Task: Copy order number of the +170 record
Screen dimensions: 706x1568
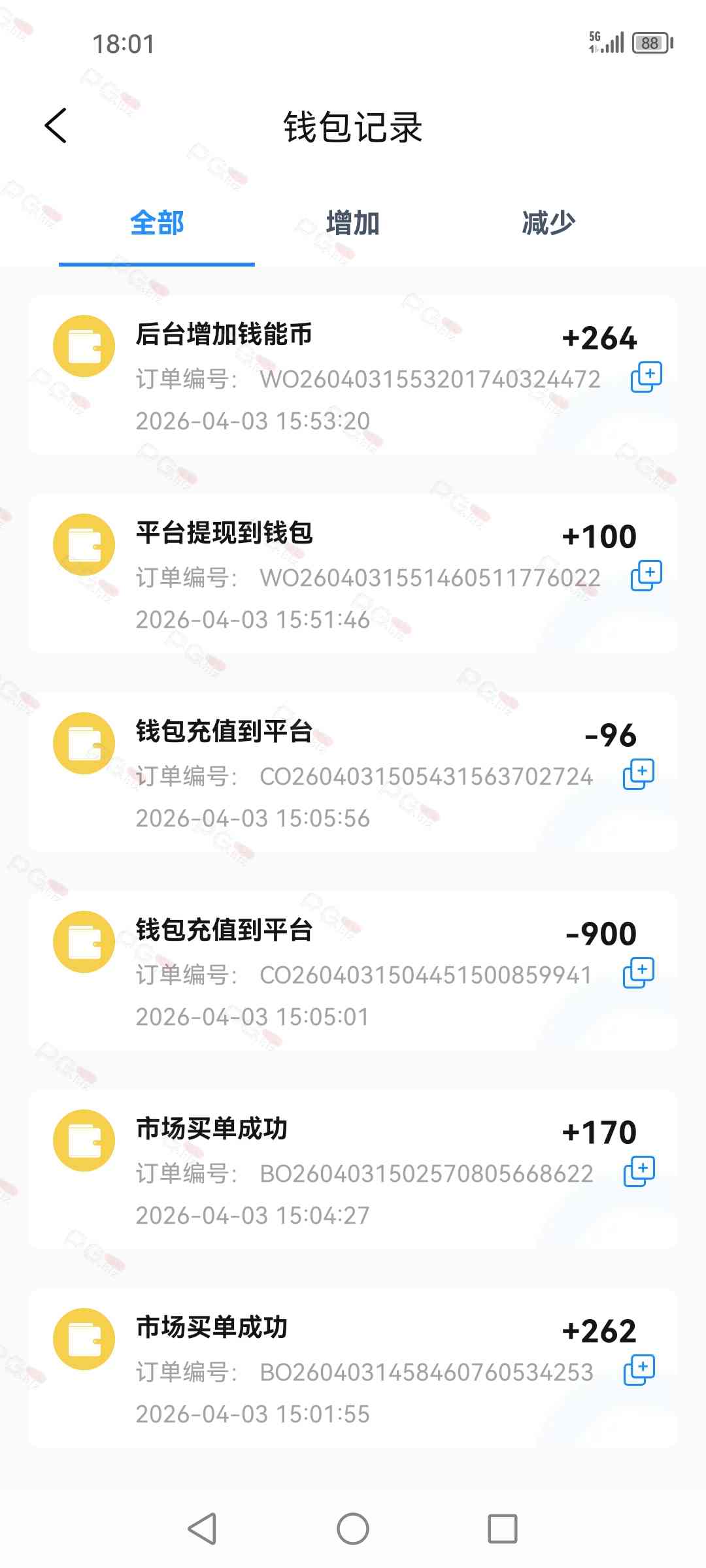Action: [639, 1171]
